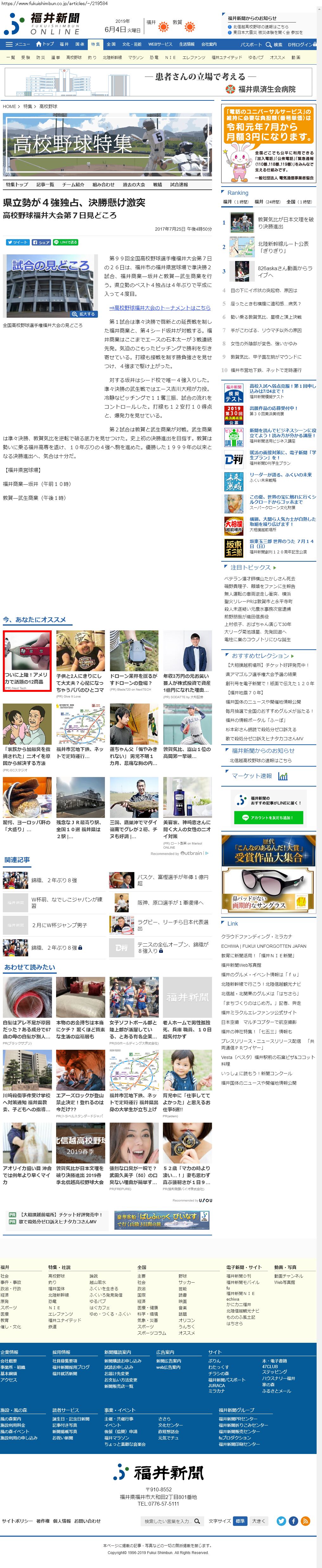Set text size to 大きく

pyautogui.click(x=259, y=1521)
